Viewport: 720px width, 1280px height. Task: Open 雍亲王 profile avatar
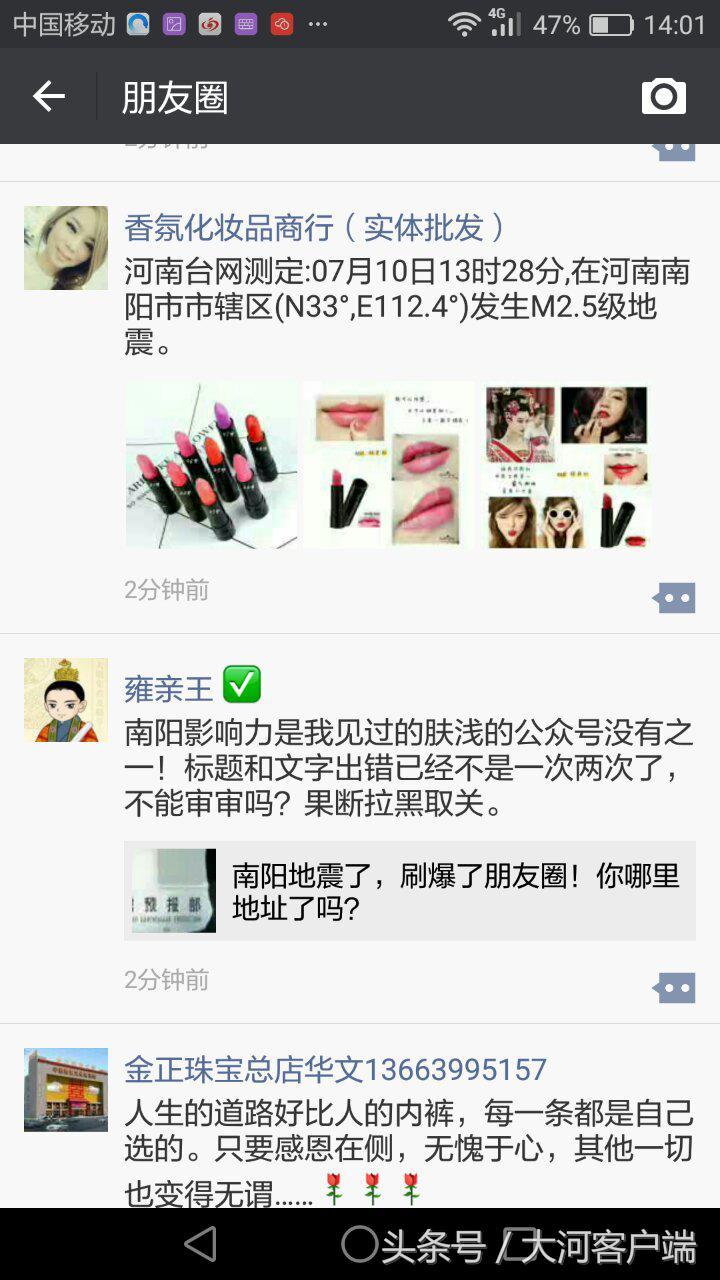pyautogui.click(x=66, y=700)
